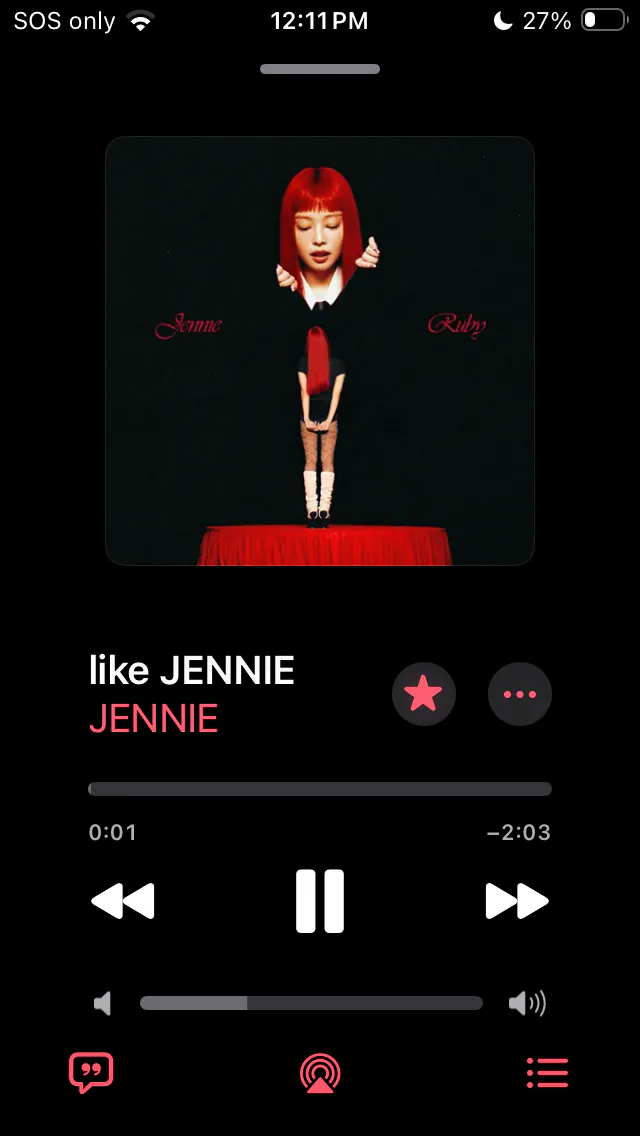The height and width of the screenshot is (1136, 640).
Task: Tap the playback progress bar
Action: pos(320,789)
